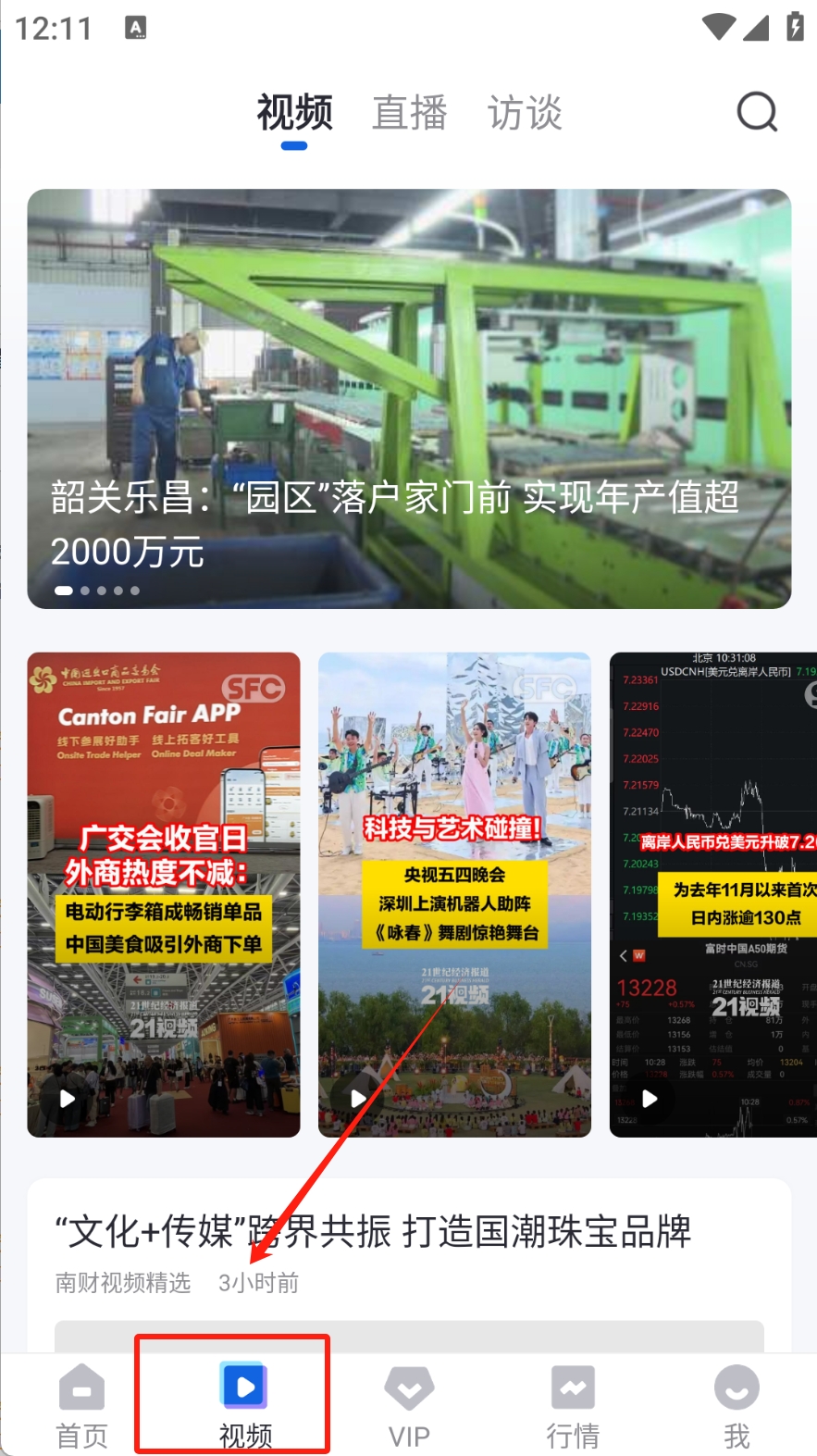Image resolution: width=817 pixels, height=1456 pixels.
Task: Switch to the 访谈 tab
Action: pyautogui.click(x=525, y=113)
